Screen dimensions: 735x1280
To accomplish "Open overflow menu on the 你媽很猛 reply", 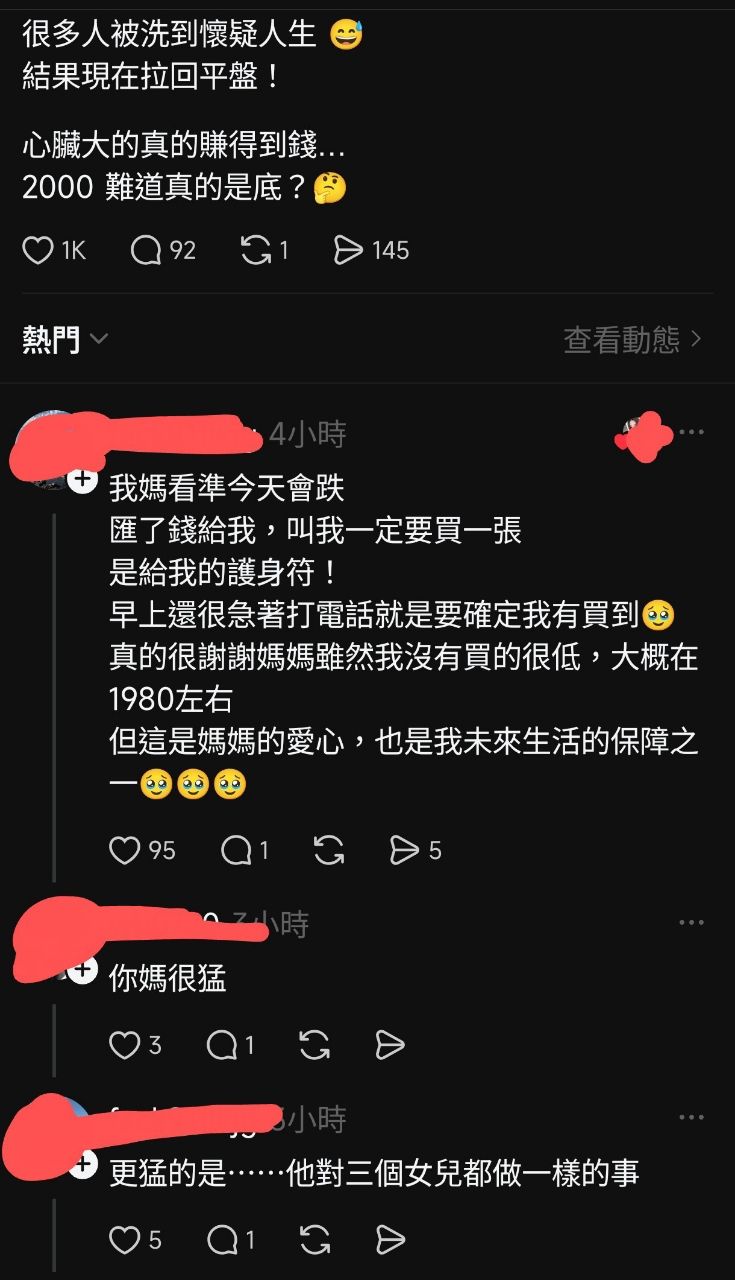I will pyautogui.click(x=691, y=923).
